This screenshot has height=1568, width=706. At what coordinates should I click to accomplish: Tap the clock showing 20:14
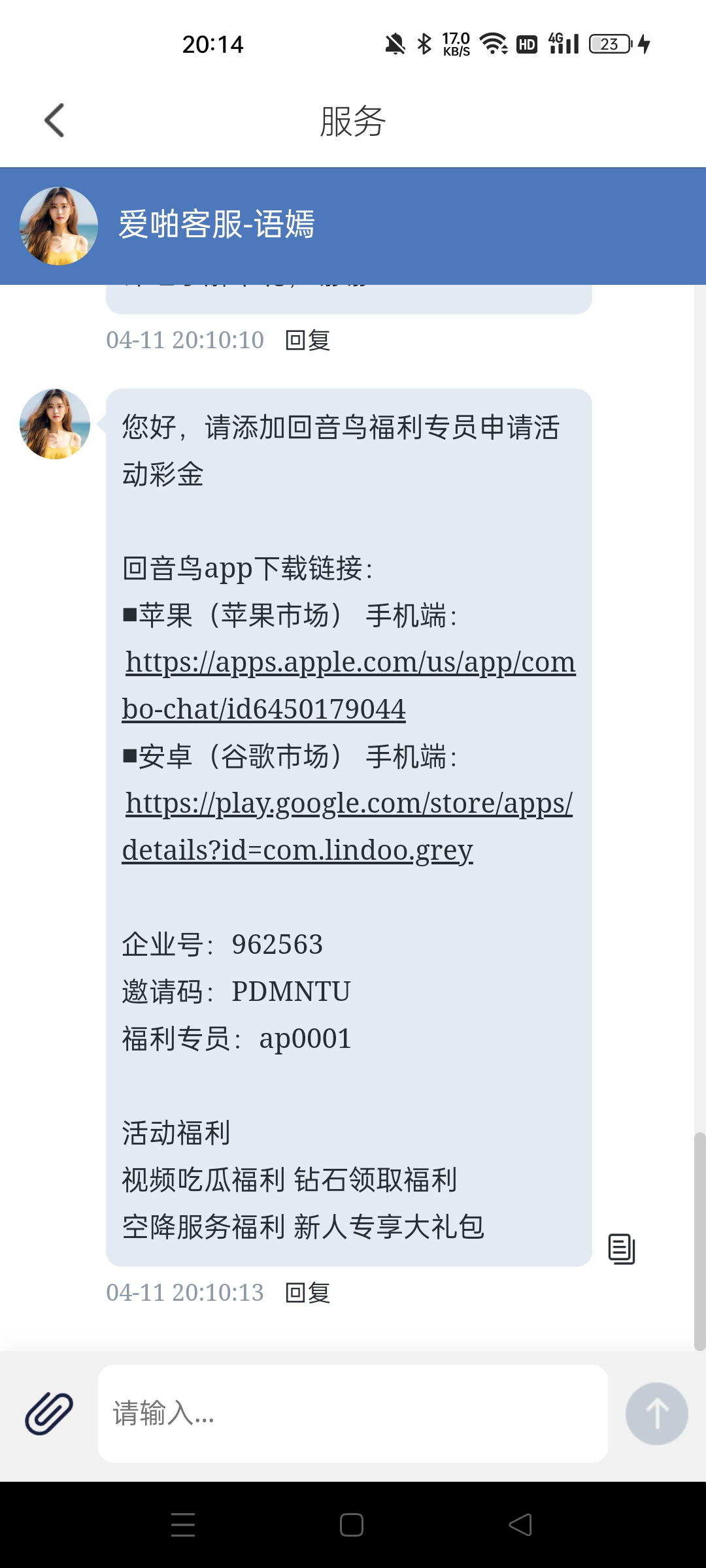212,43
